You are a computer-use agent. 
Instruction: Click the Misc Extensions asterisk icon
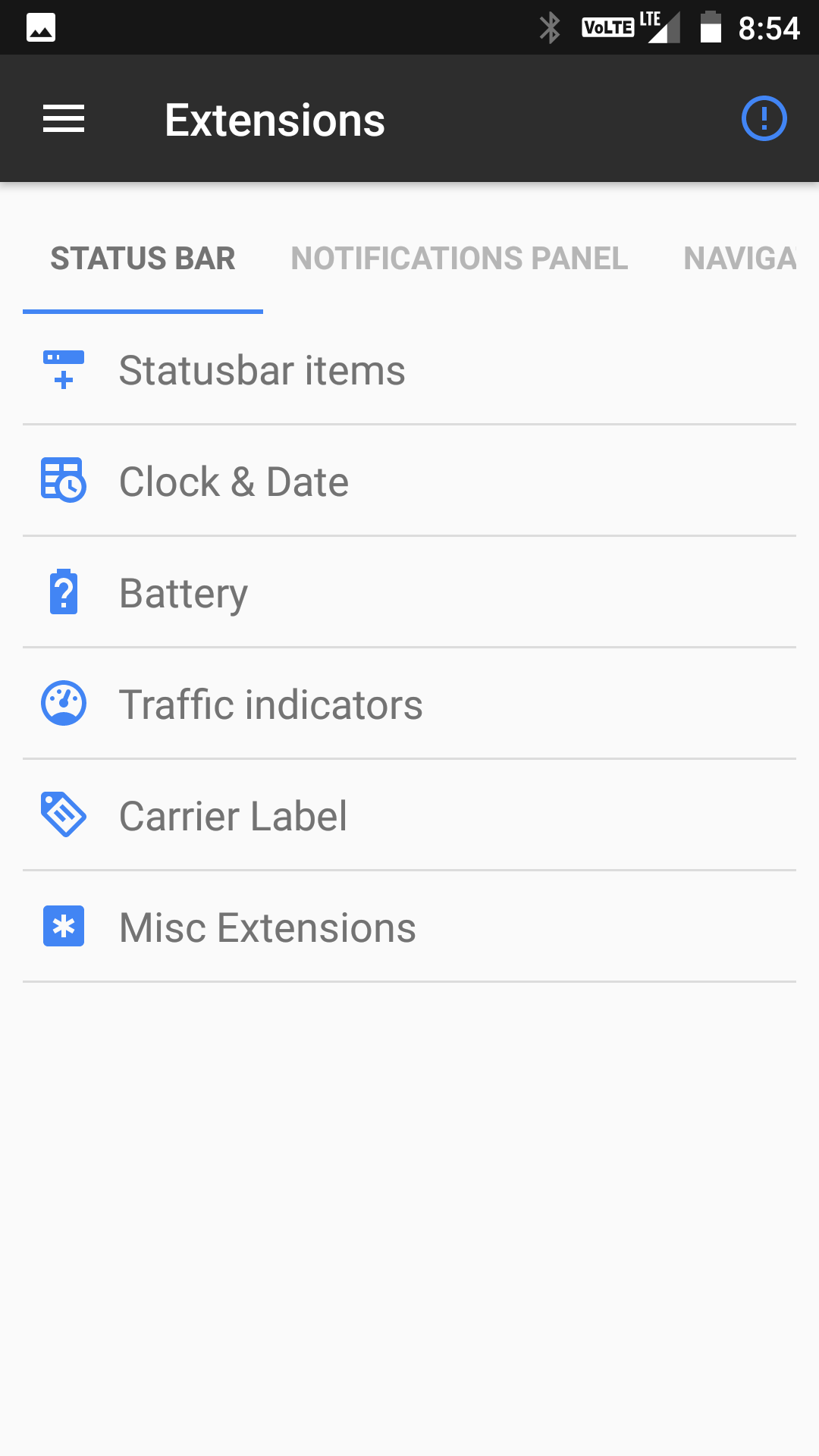coord(64,926)
